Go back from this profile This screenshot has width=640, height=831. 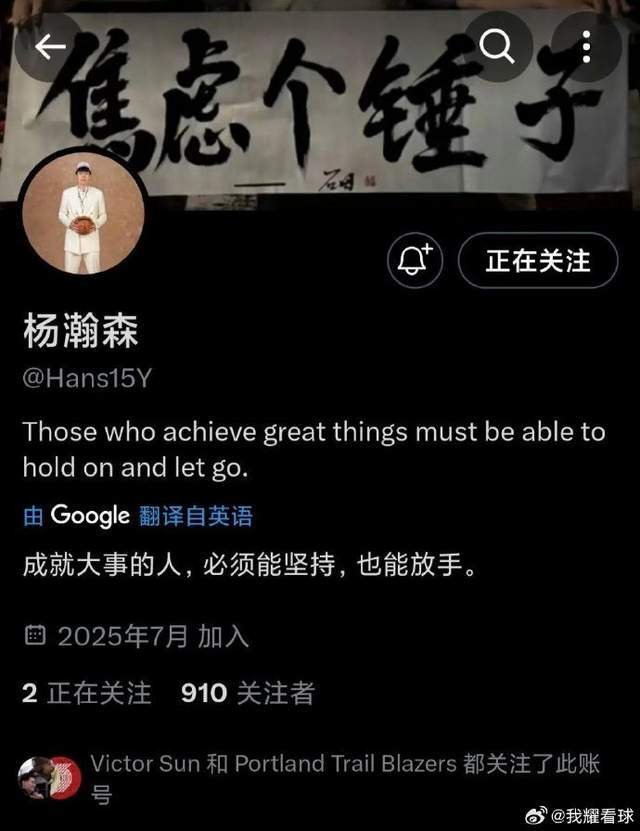click(50, 46)
